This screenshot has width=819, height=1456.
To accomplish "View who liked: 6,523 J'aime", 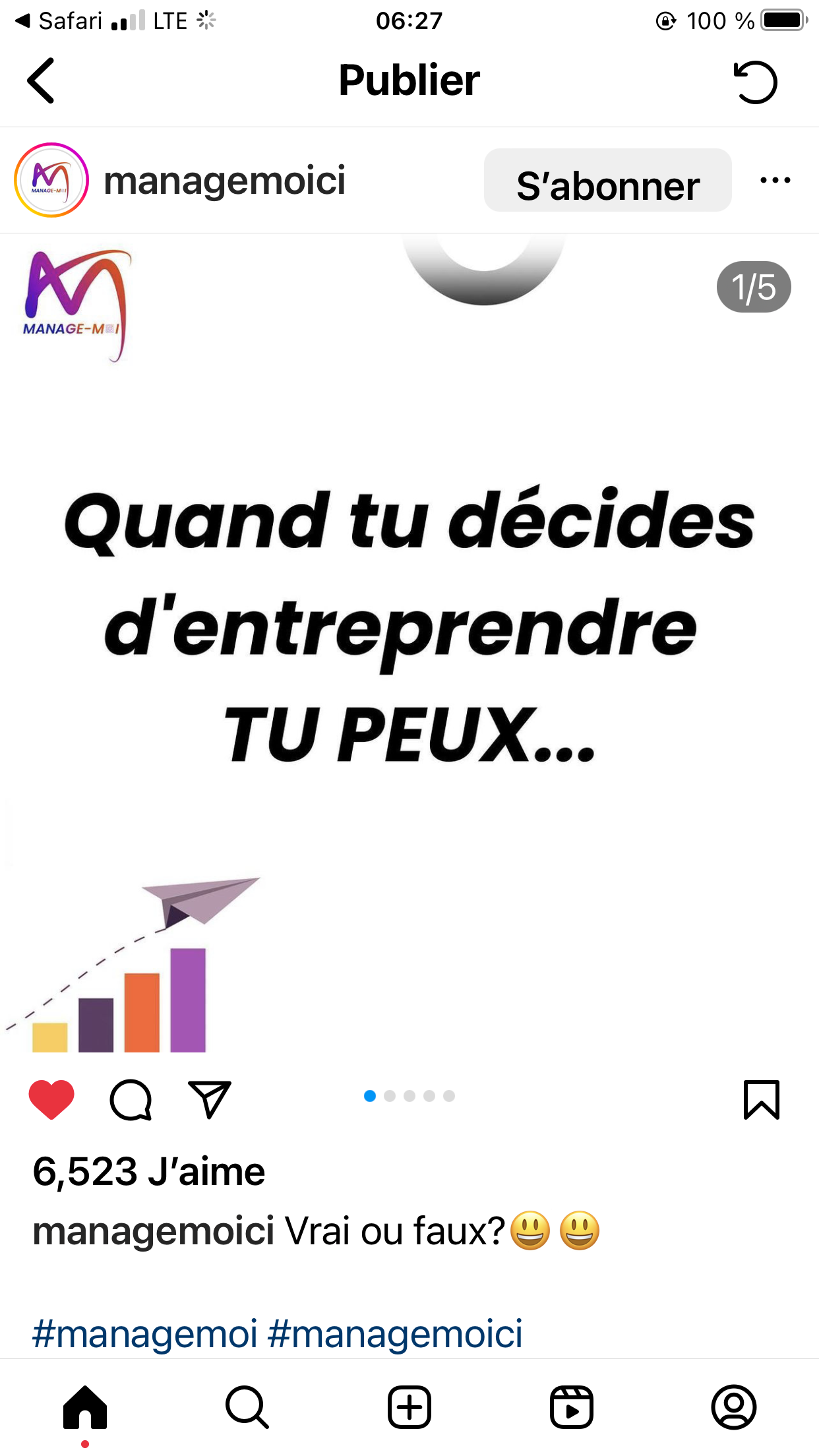I will (149, 1172).
